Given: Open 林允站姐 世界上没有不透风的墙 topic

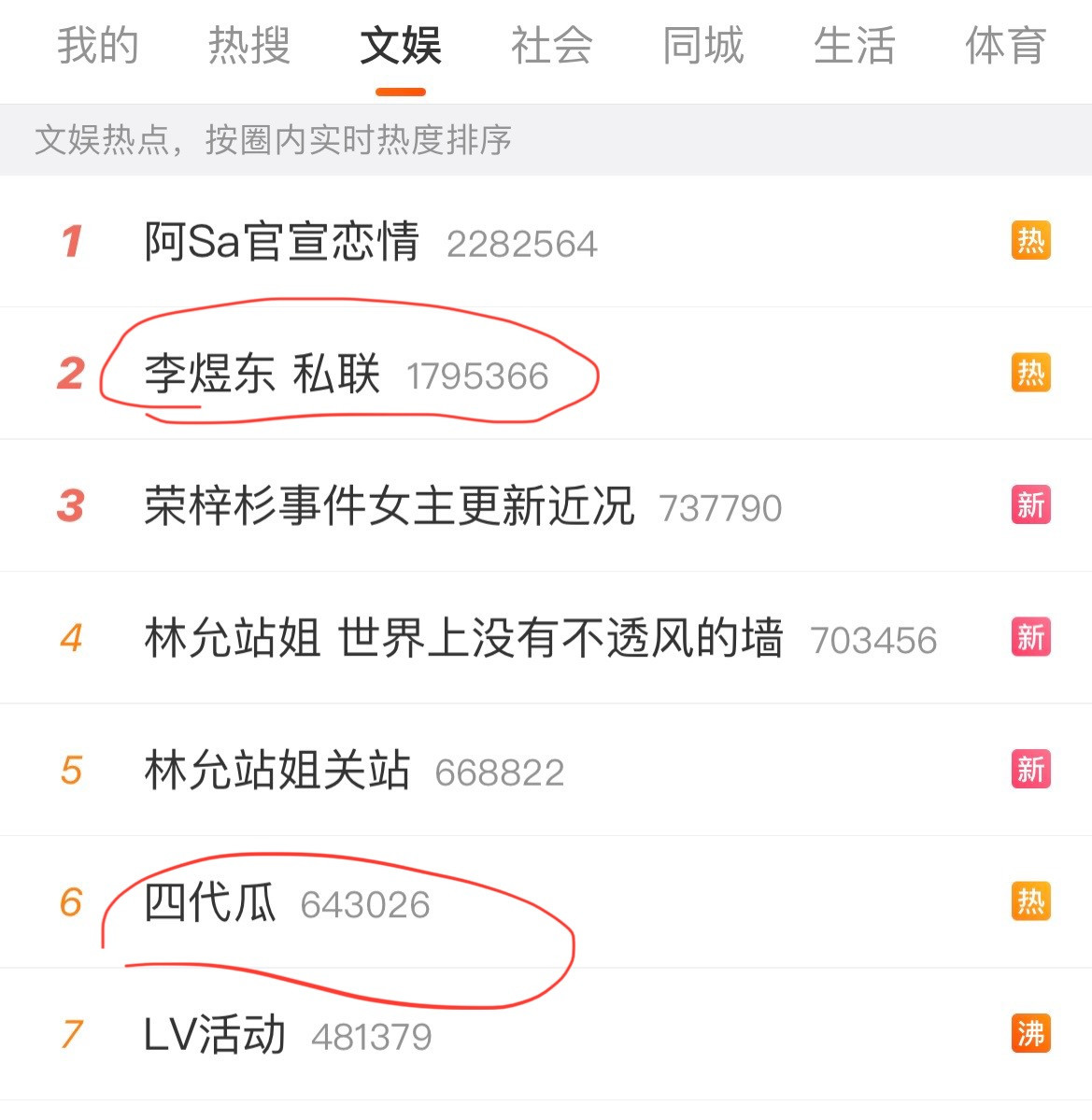Looking at the screenshot, I should tap(462, 639).
